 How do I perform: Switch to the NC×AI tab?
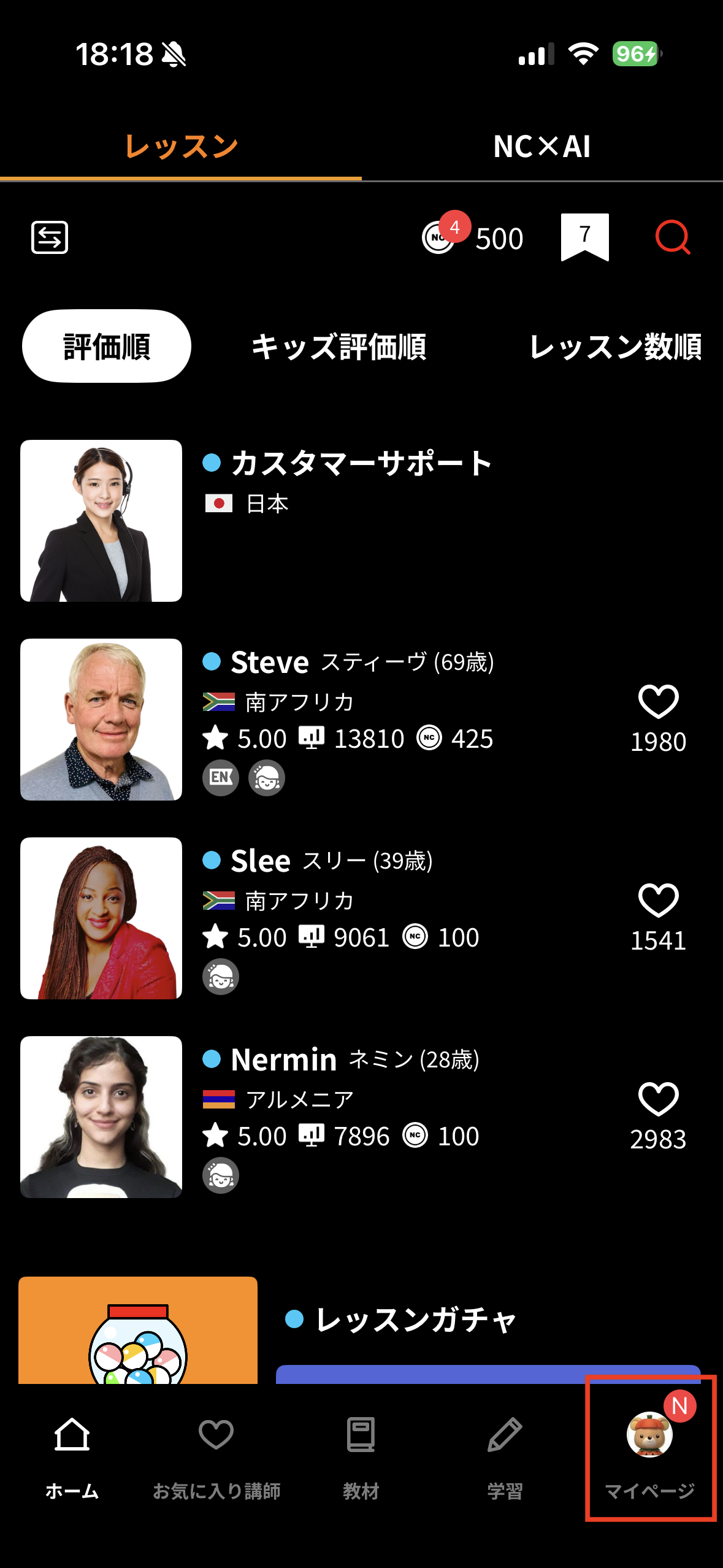(542, 147)
